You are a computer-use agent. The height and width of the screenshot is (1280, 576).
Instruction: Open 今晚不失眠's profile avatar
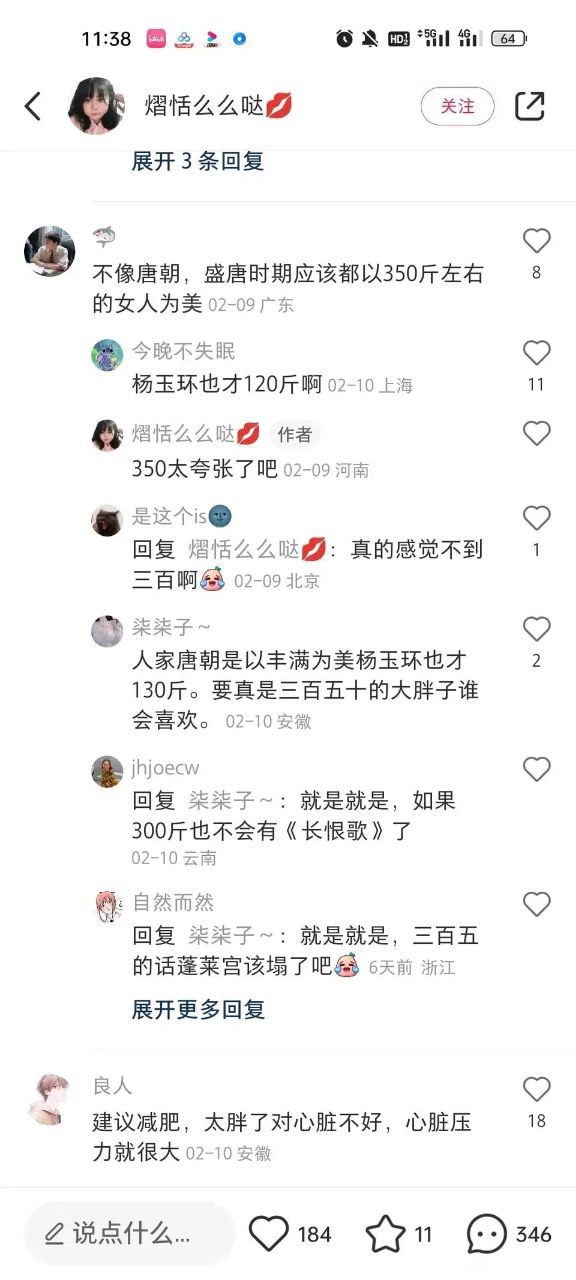(x=107, y=355)
